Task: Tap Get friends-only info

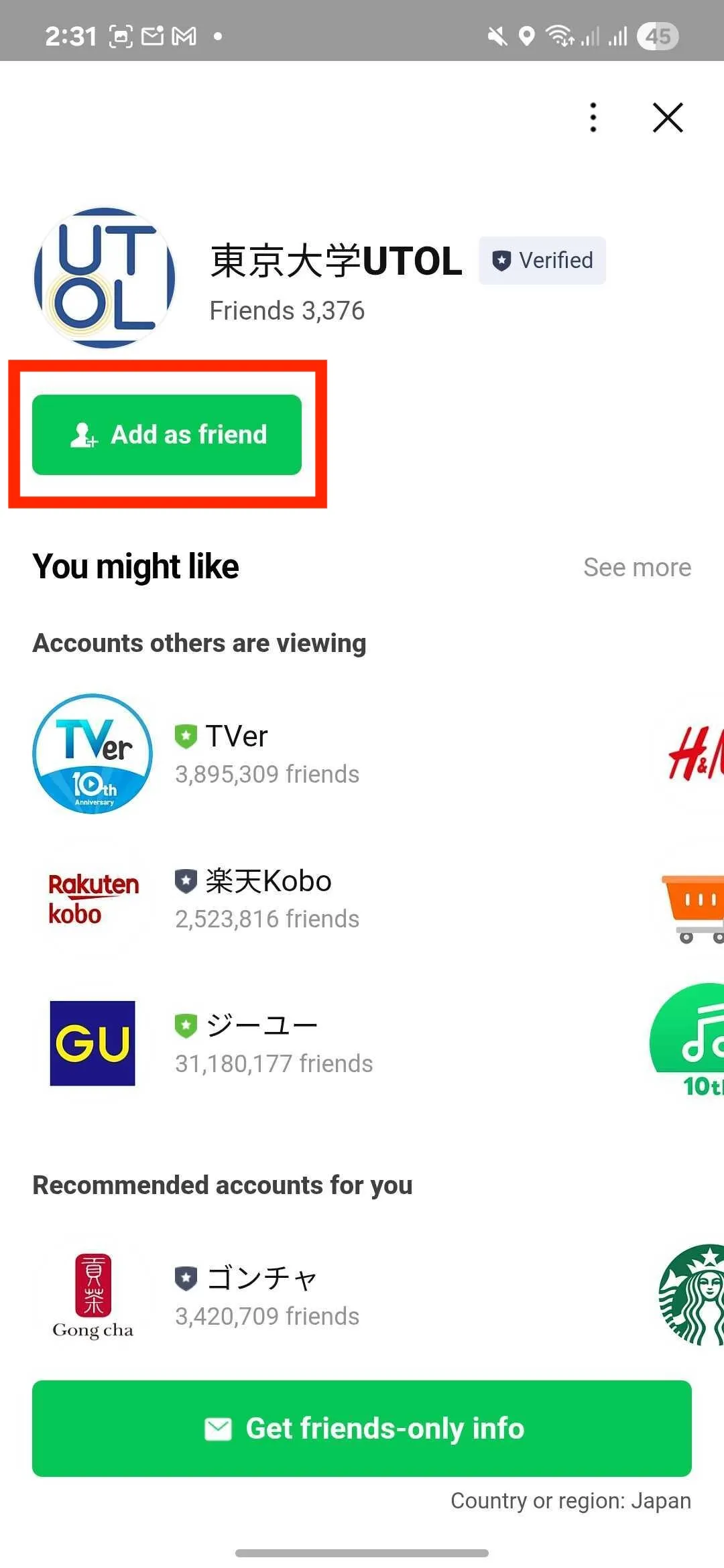Action: pos(362,1429)
